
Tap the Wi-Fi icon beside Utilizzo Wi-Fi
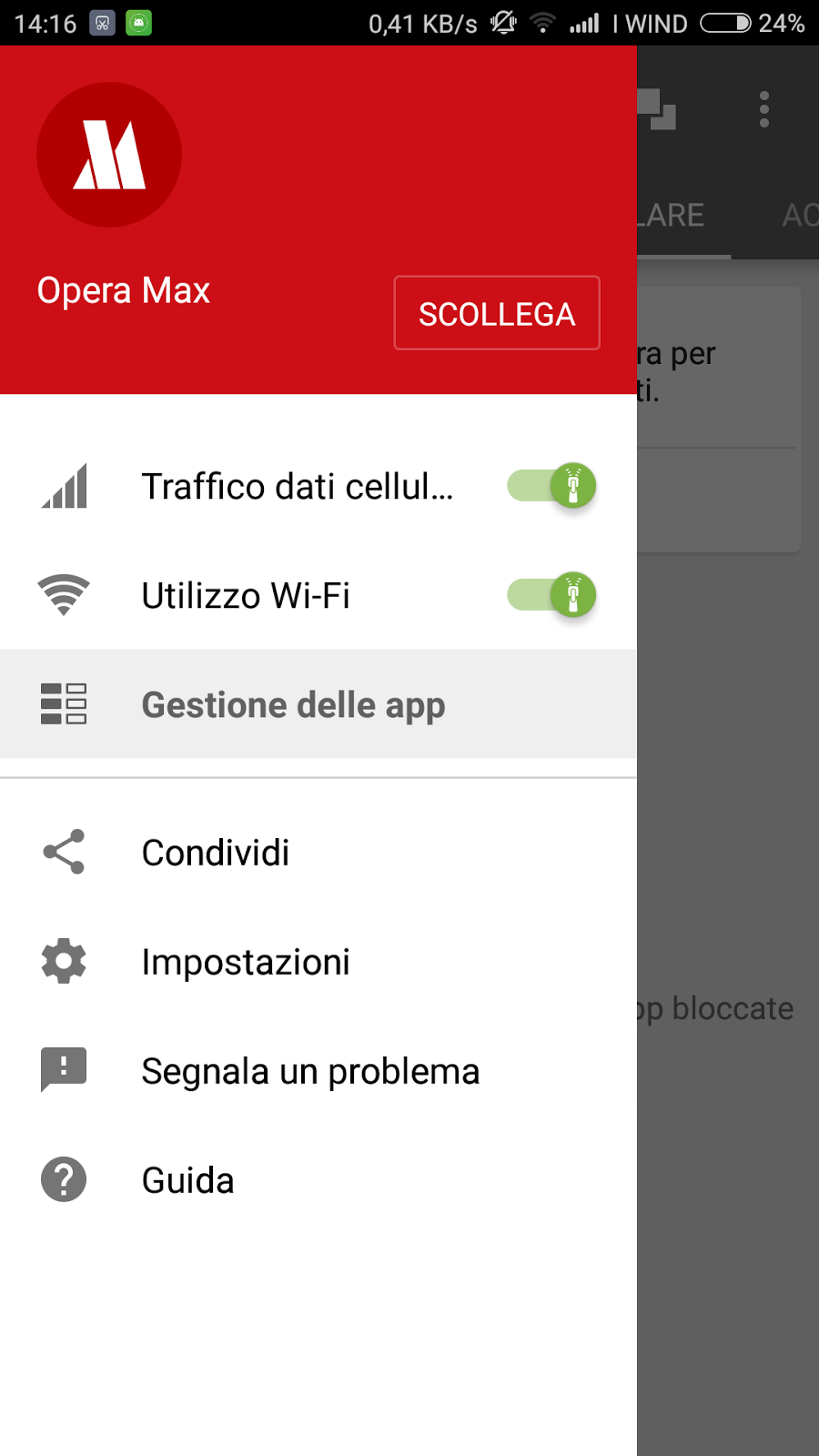(63, 596)
